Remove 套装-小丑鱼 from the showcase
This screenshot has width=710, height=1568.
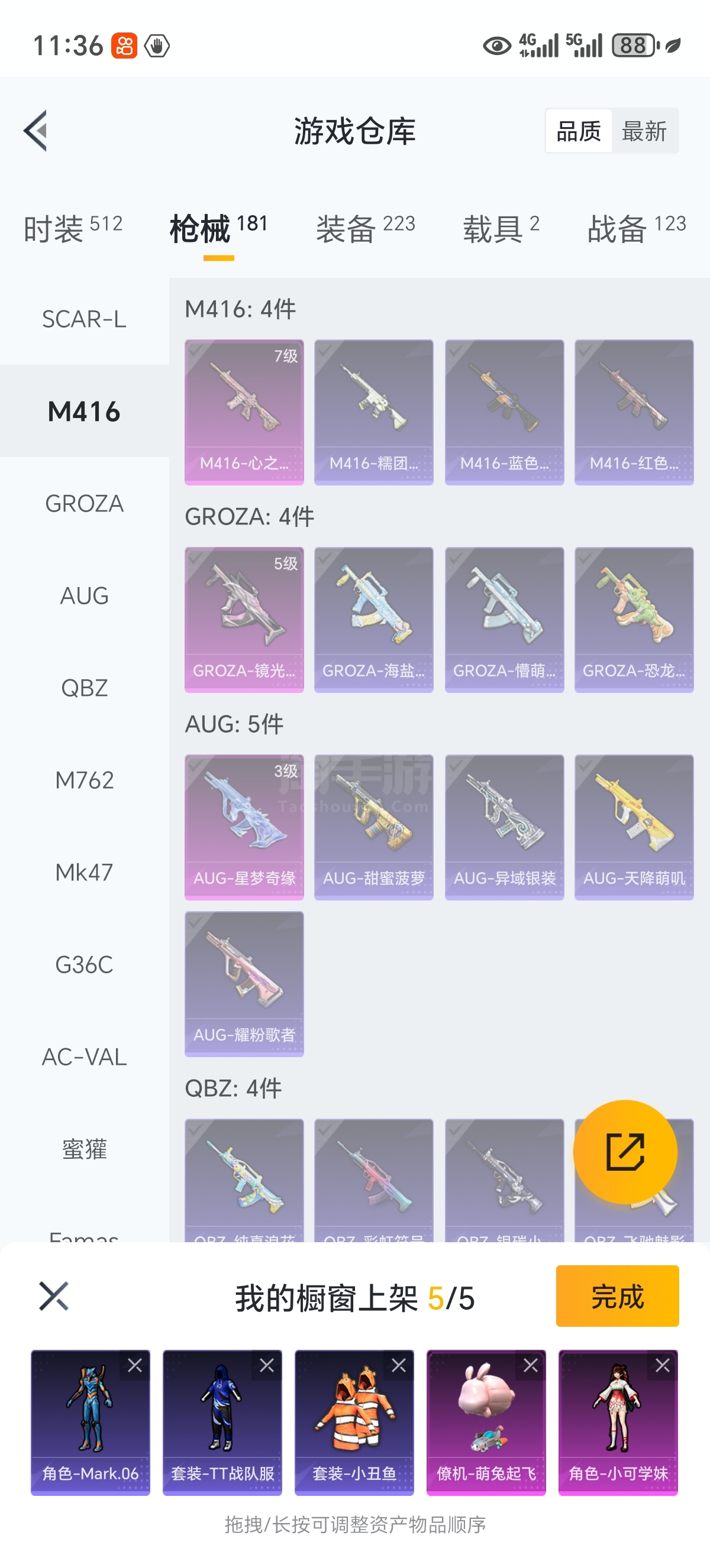[398, 1365]
